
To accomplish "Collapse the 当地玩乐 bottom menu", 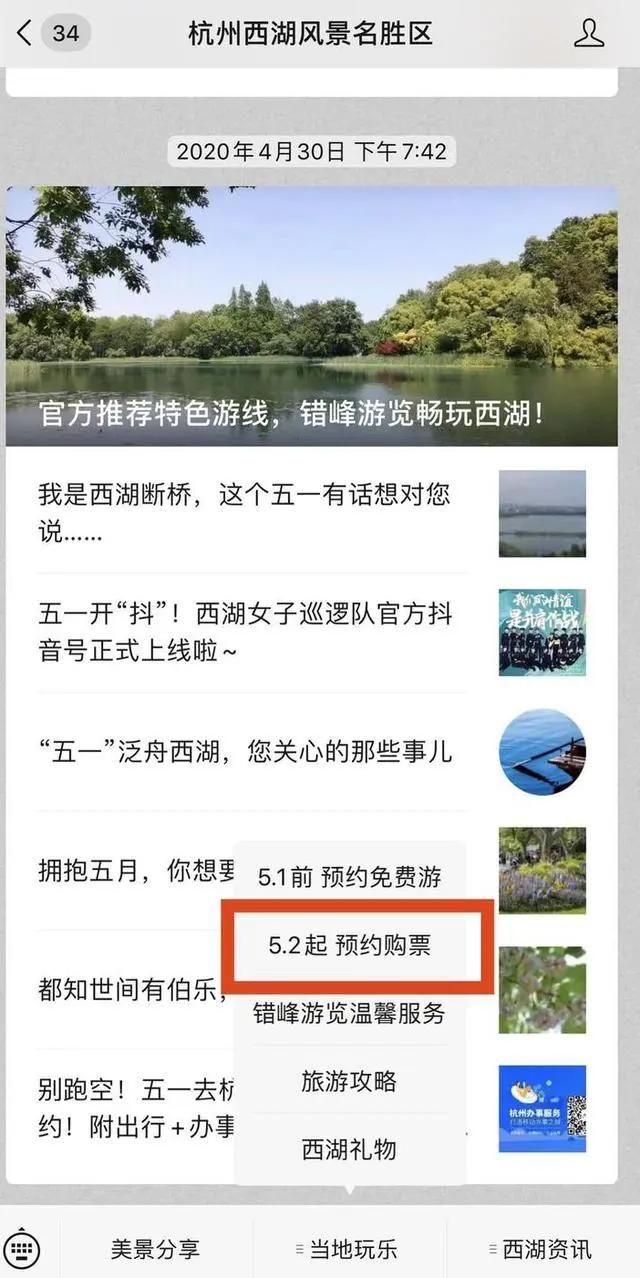I will click(349, 1248).
